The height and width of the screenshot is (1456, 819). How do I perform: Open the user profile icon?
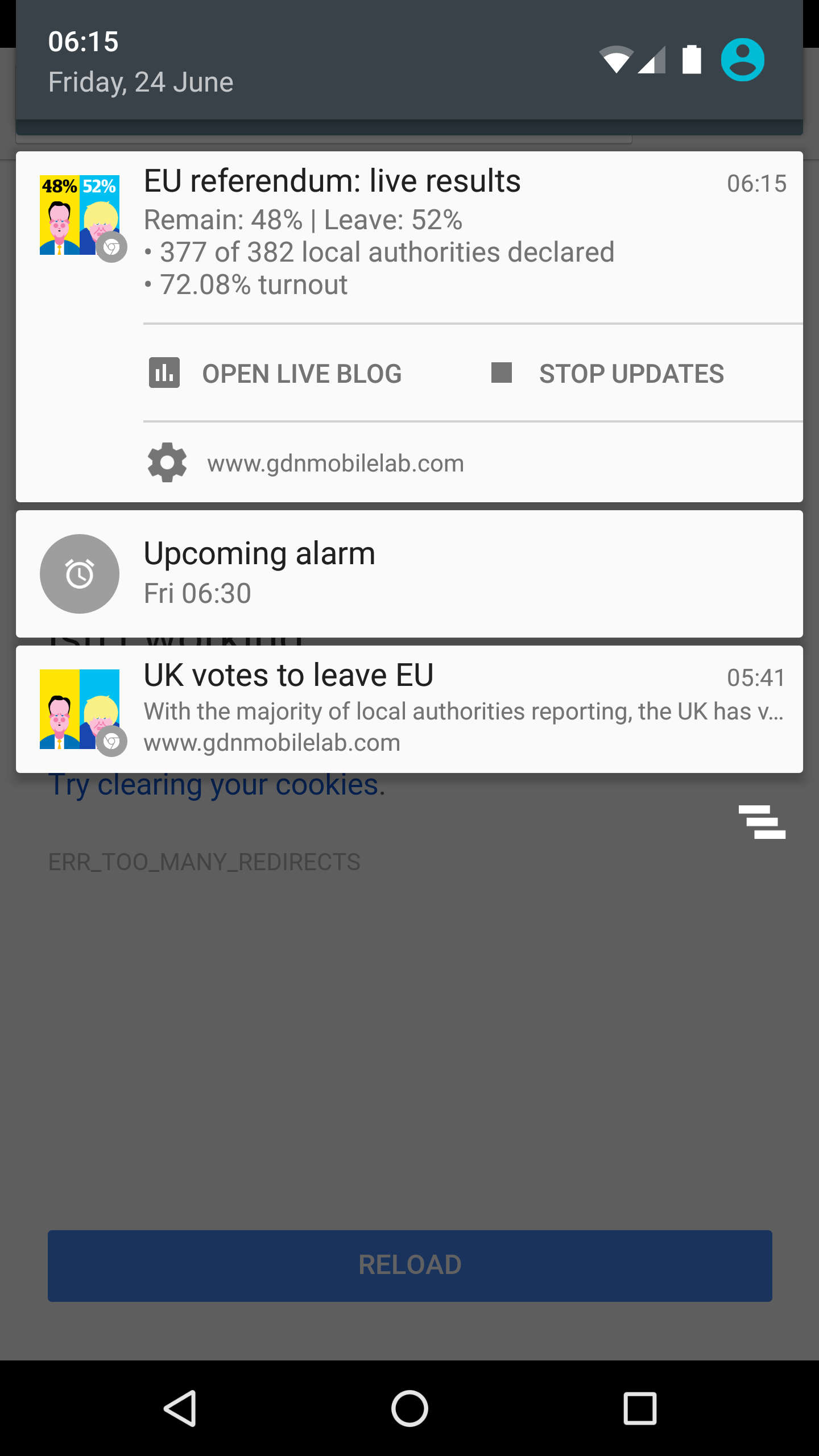pos(742,60)
